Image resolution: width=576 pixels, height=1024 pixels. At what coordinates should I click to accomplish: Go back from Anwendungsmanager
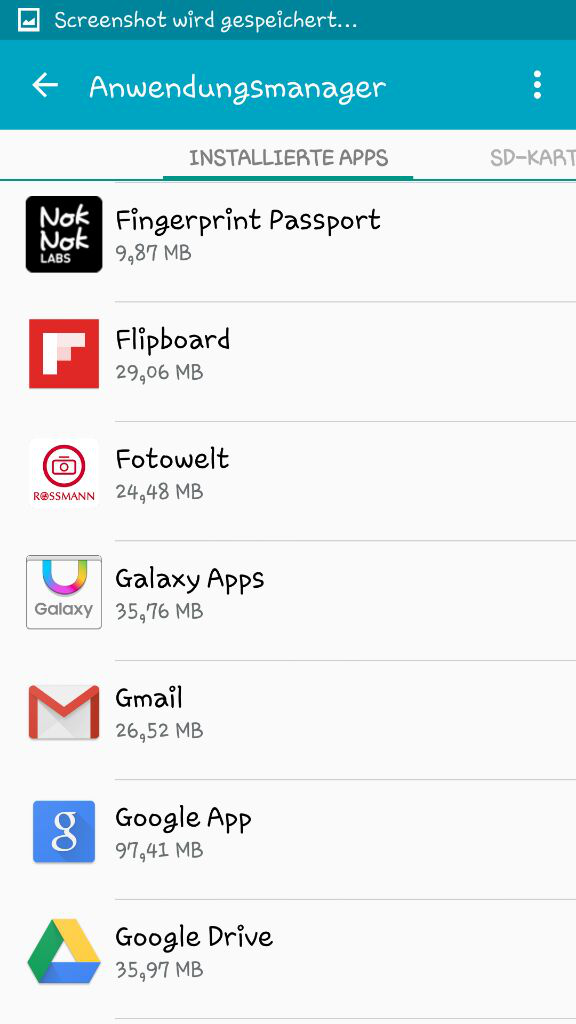pyautogui.click(x=45, y=85)
